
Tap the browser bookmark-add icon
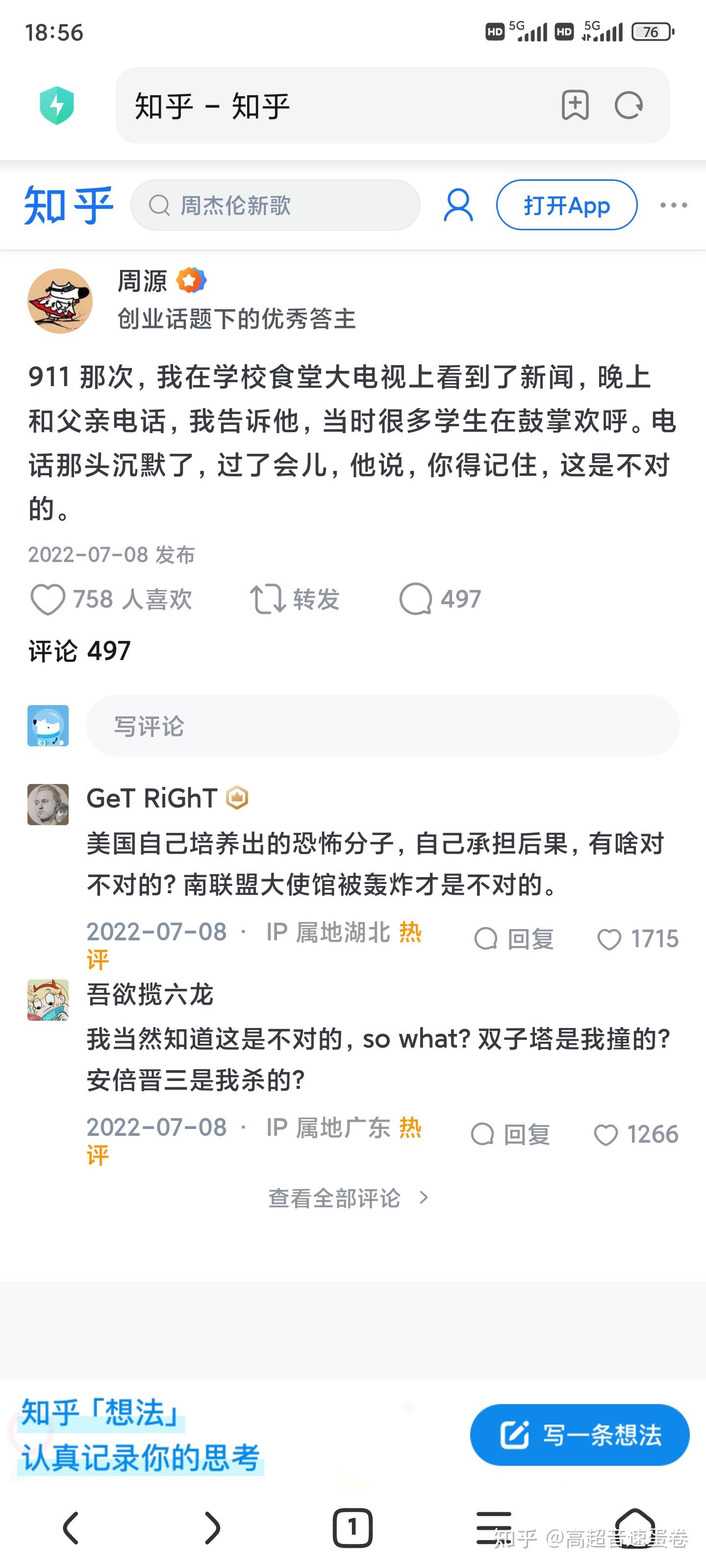click(575, 105)
